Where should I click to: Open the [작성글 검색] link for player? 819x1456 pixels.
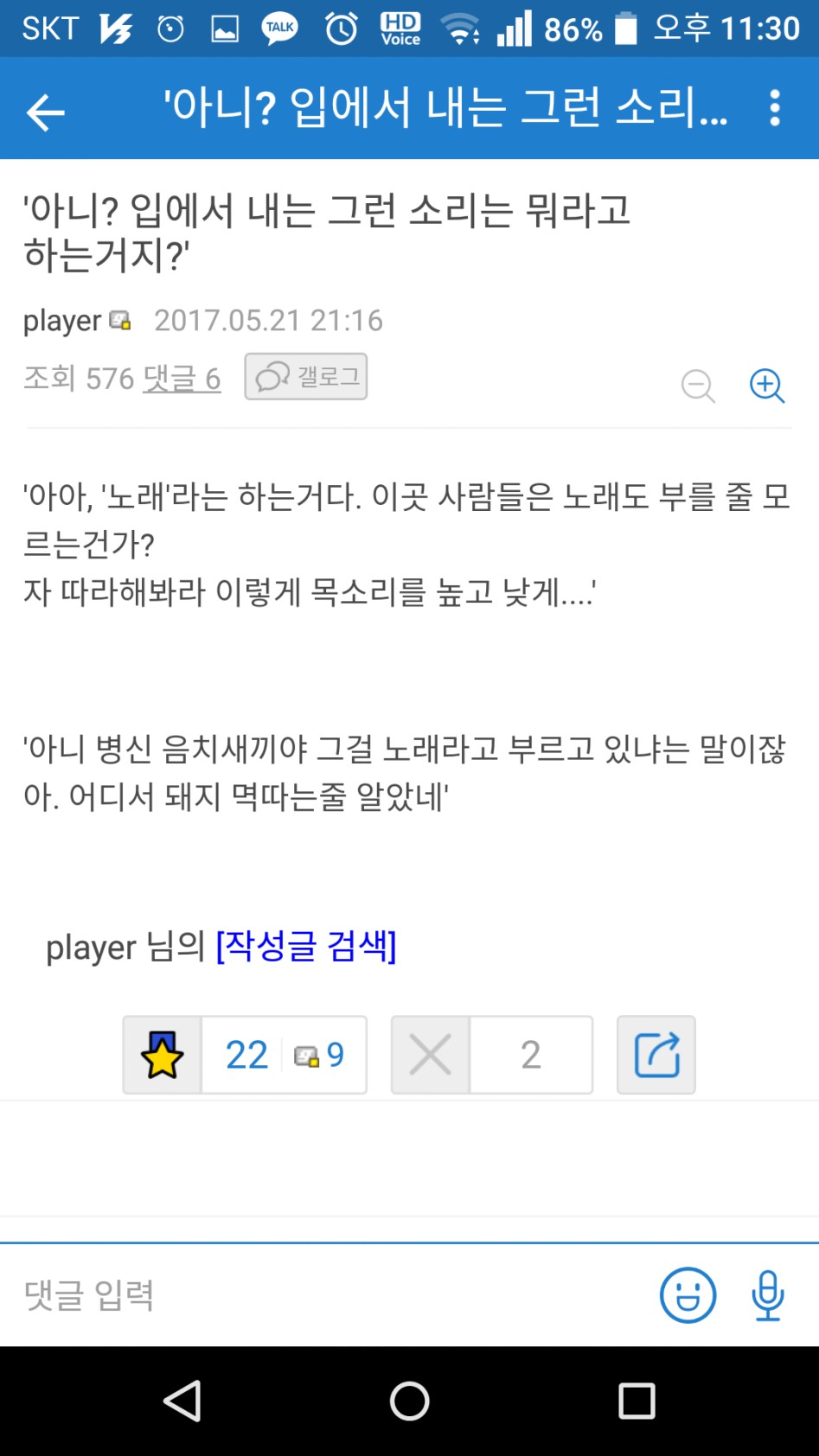coord(306,946)
